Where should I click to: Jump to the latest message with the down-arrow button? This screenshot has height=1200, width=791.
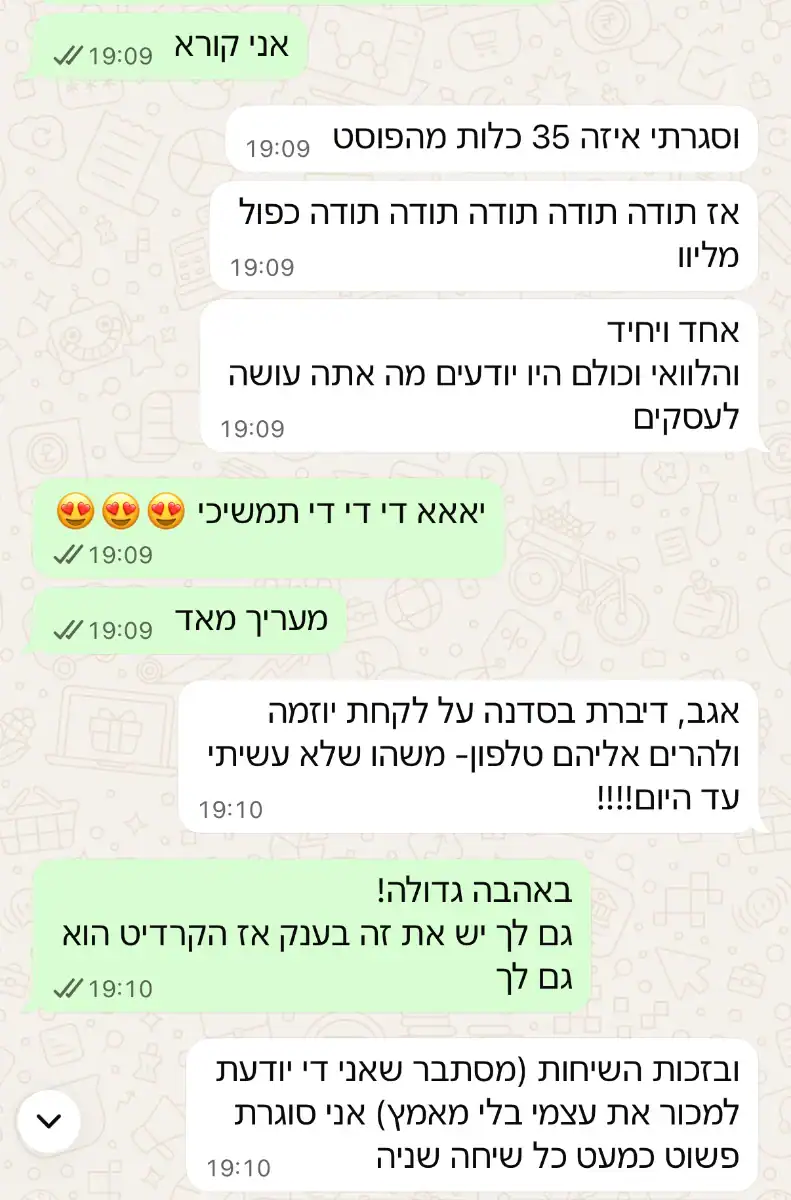[x=48, y=1121]
